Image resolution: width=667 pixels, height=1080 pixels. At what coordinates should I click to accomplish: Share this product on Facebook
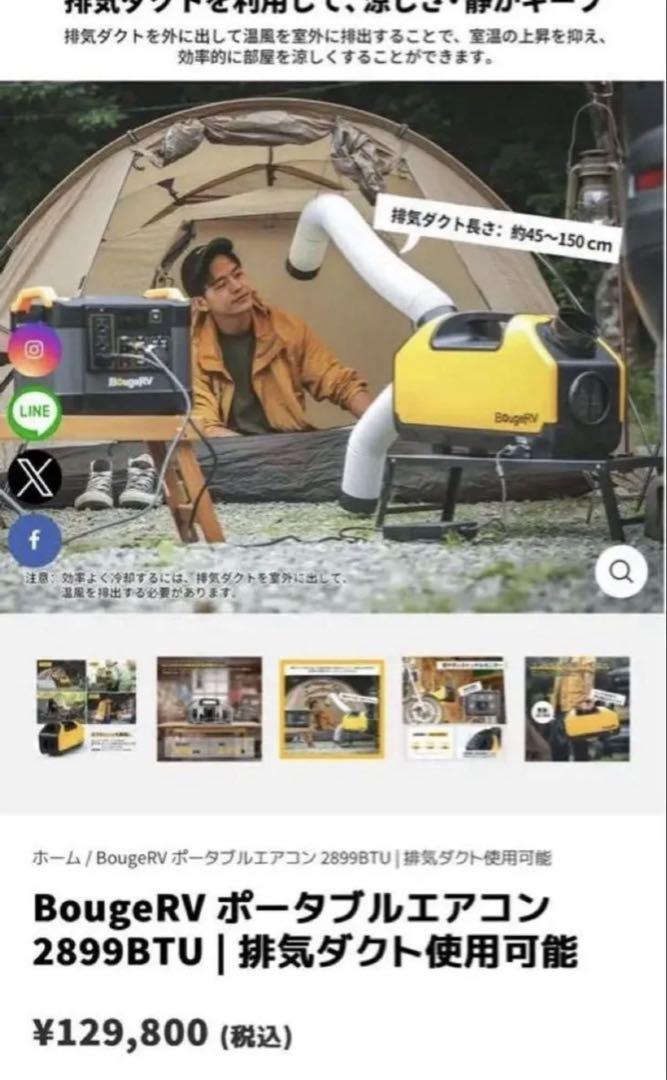34,540
